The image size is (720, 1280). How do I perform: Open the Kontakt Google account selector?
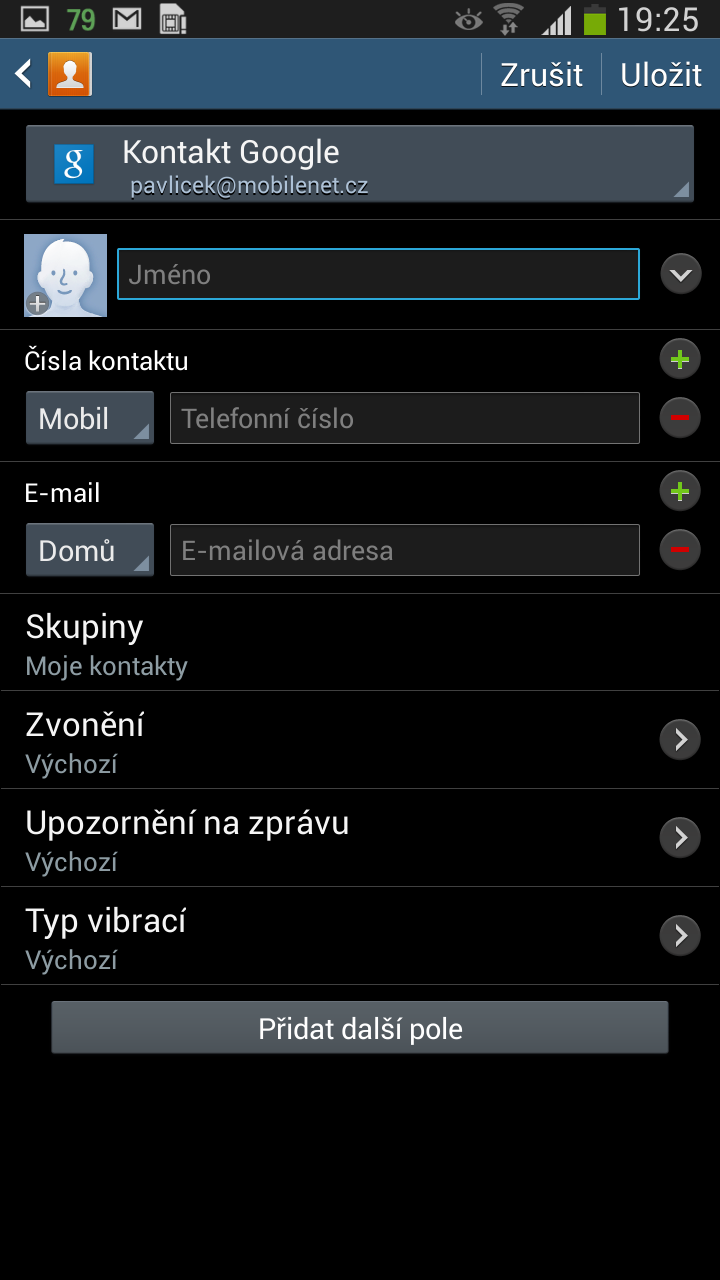360,163
